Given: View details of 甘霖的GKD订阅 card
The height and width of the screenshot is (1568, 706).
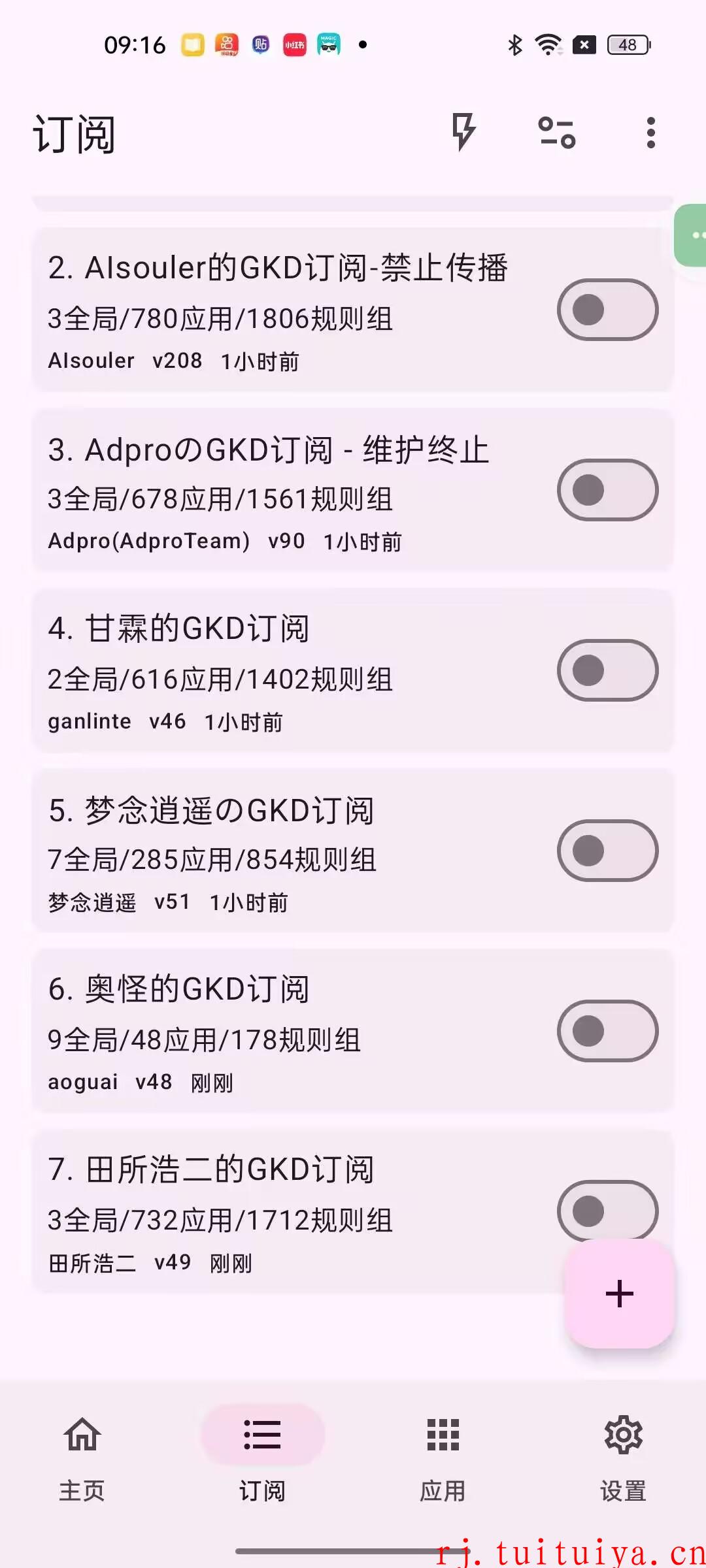Looking at the screenshot, I should tap(353, 670).
